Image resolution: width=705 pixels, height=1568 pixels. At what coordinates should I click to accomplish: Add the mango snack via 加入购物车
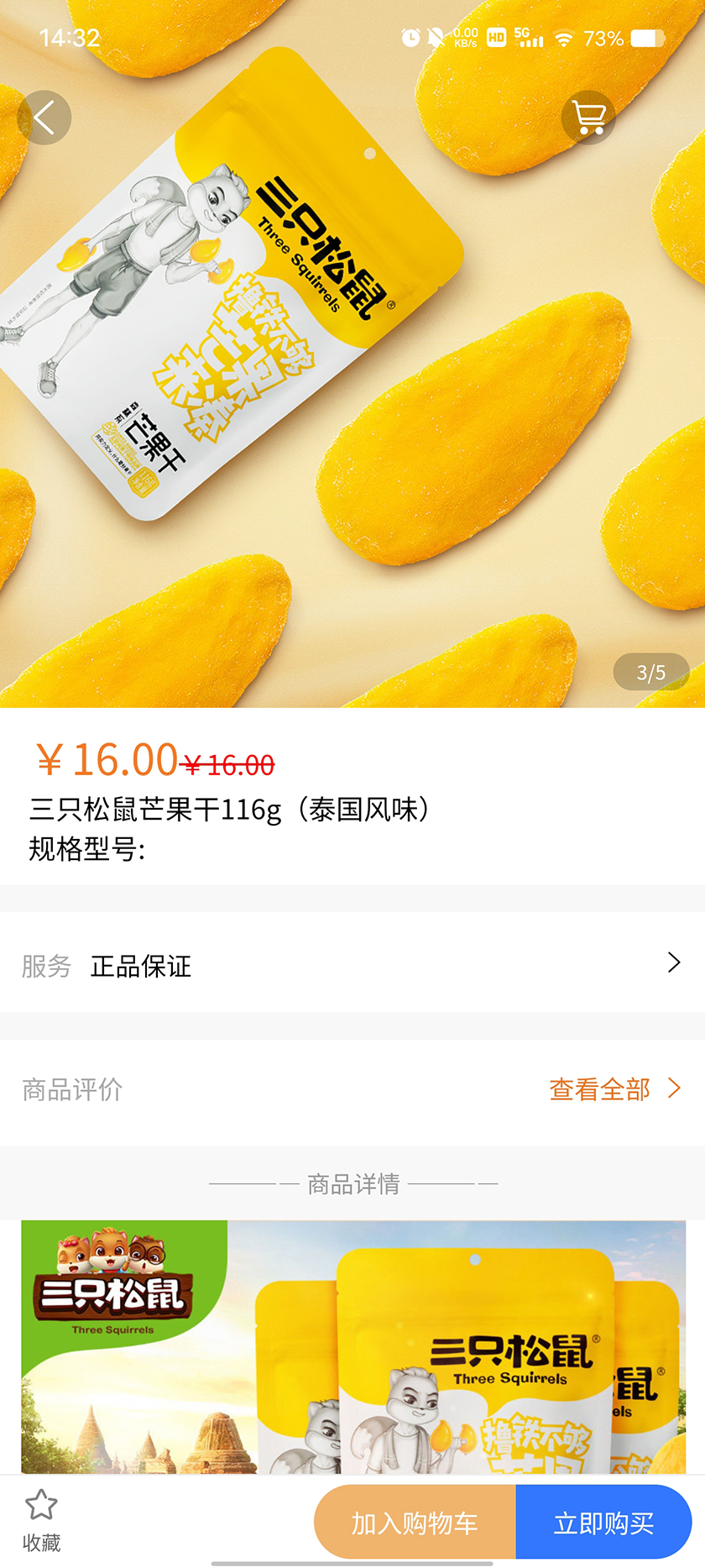pos(415,1523)
